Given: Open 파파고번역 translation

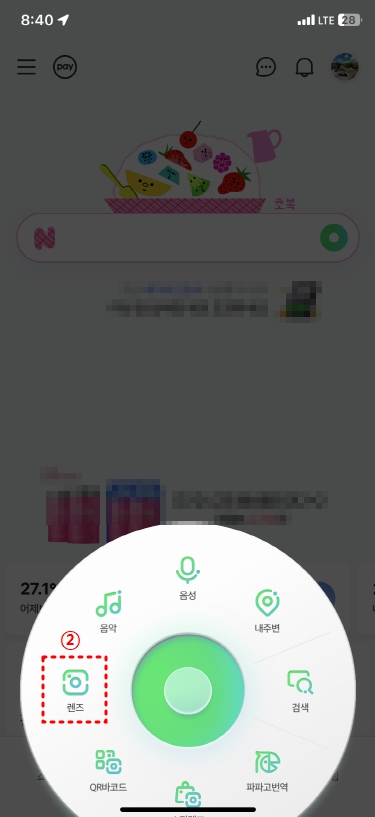Looking at the screenshot, I should [267, 771].
